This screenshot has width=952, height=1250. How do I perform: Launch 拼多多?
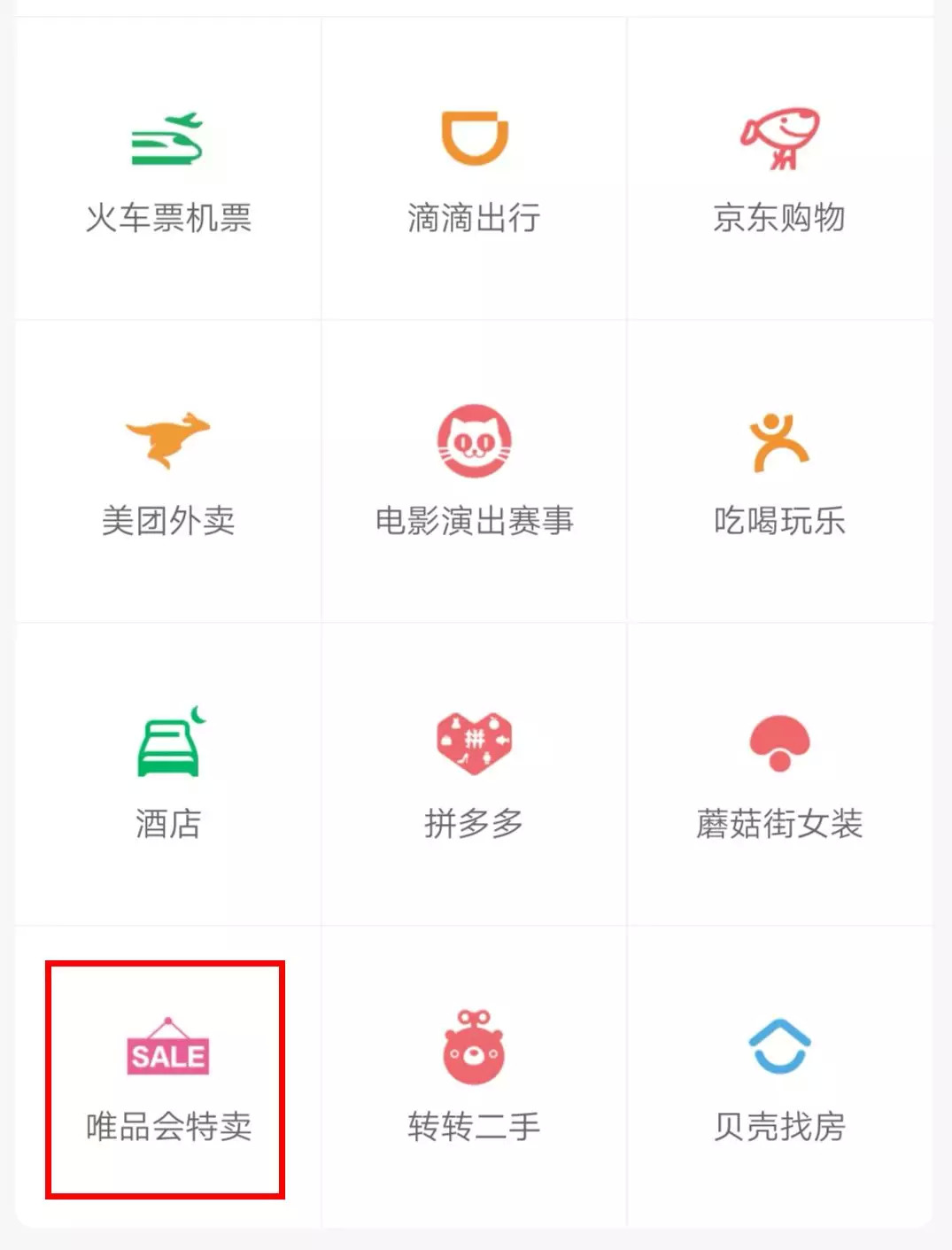[474, 774]
